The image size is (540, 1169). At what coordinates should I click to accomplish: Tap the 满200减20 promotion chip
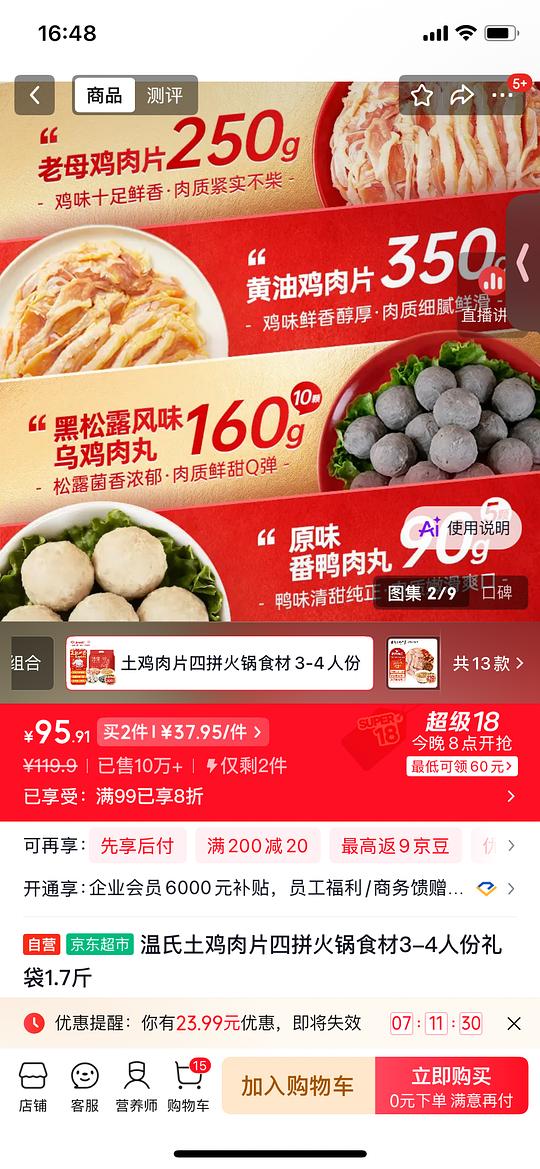257,845
